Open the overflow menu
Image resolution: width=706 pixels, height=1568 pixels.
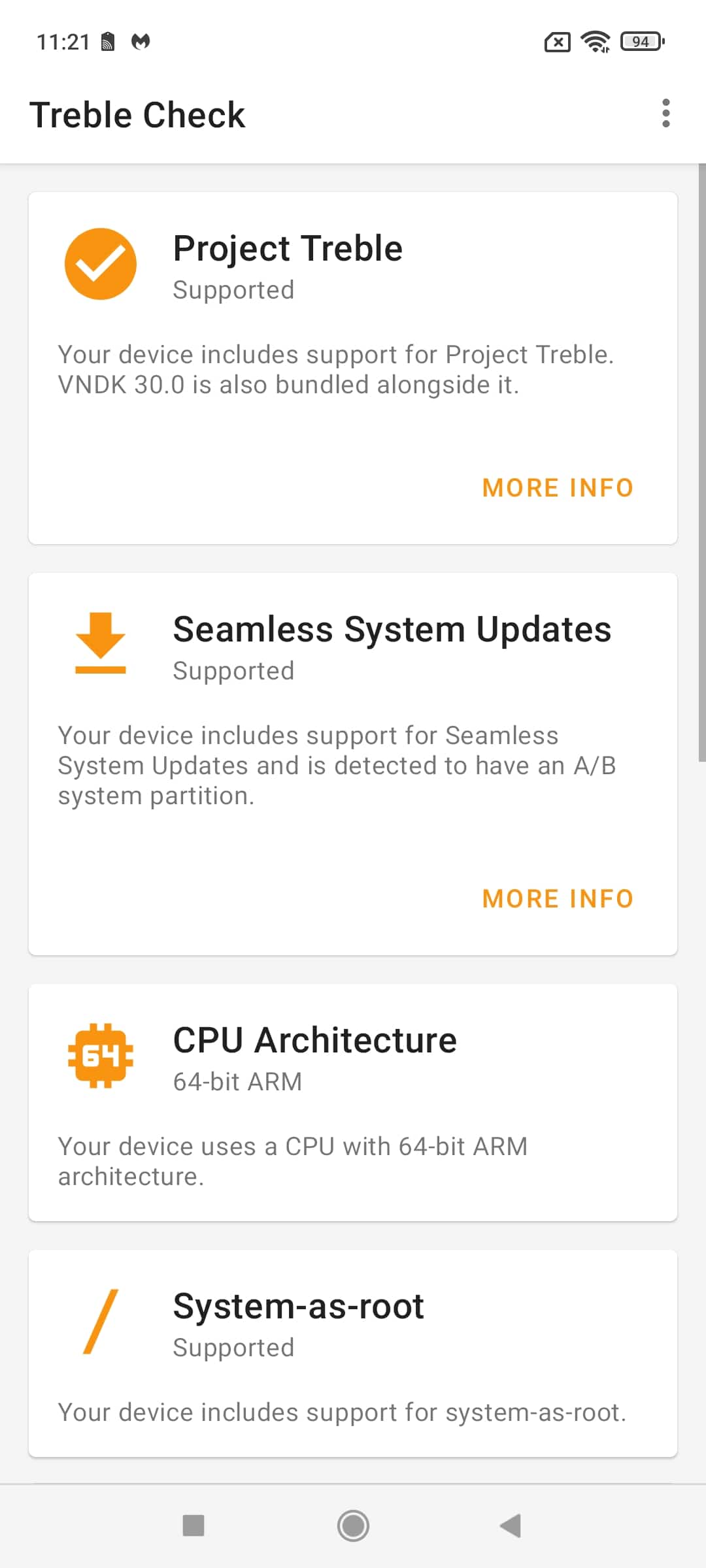pos(665,114)
